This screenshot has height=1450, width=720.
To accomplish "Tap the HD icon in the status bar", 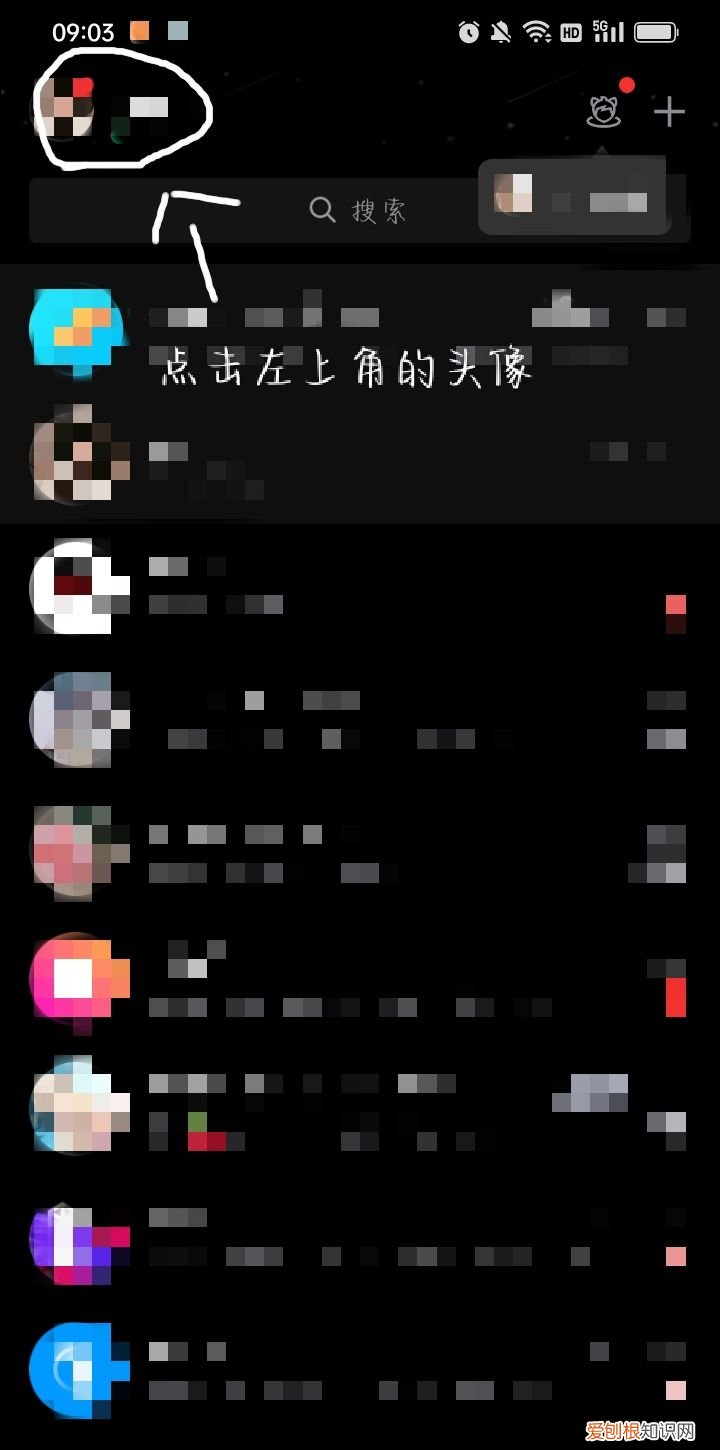I will 572,31.
